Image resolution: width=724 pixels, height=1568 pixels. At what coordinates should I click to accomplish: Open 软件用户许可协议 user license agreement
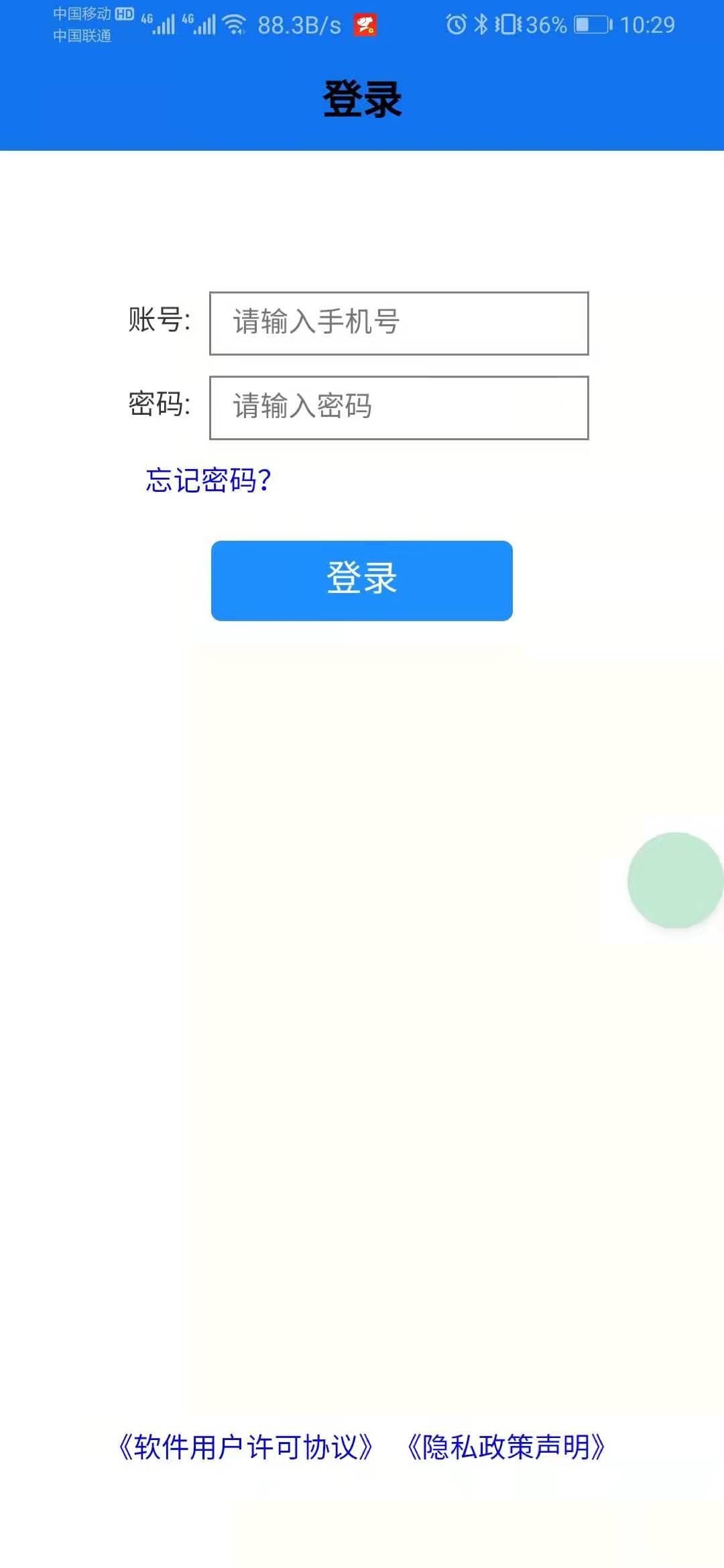pyautogui.click(x=245, y=1447)
